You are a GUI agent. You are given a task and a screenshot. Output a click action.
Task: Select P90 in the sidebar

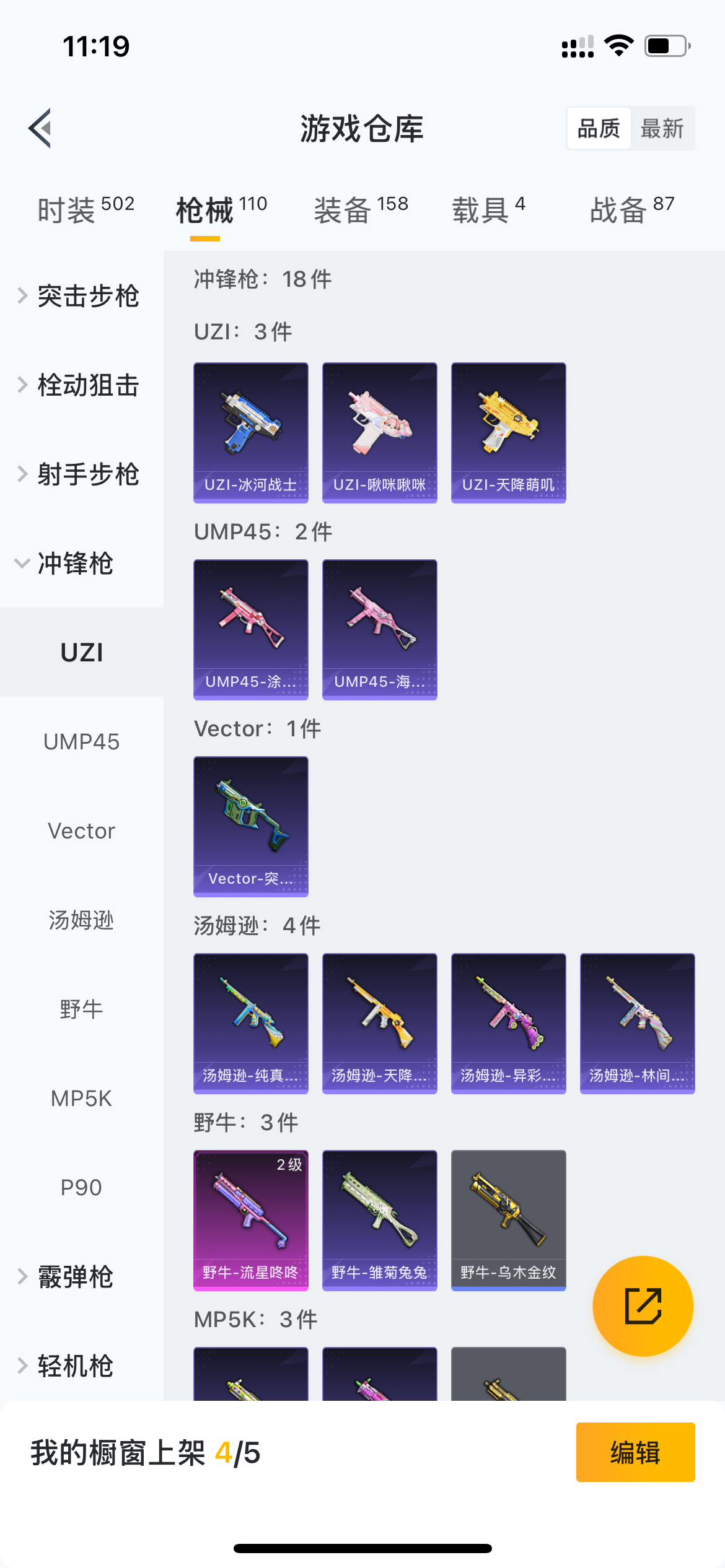82,1188
